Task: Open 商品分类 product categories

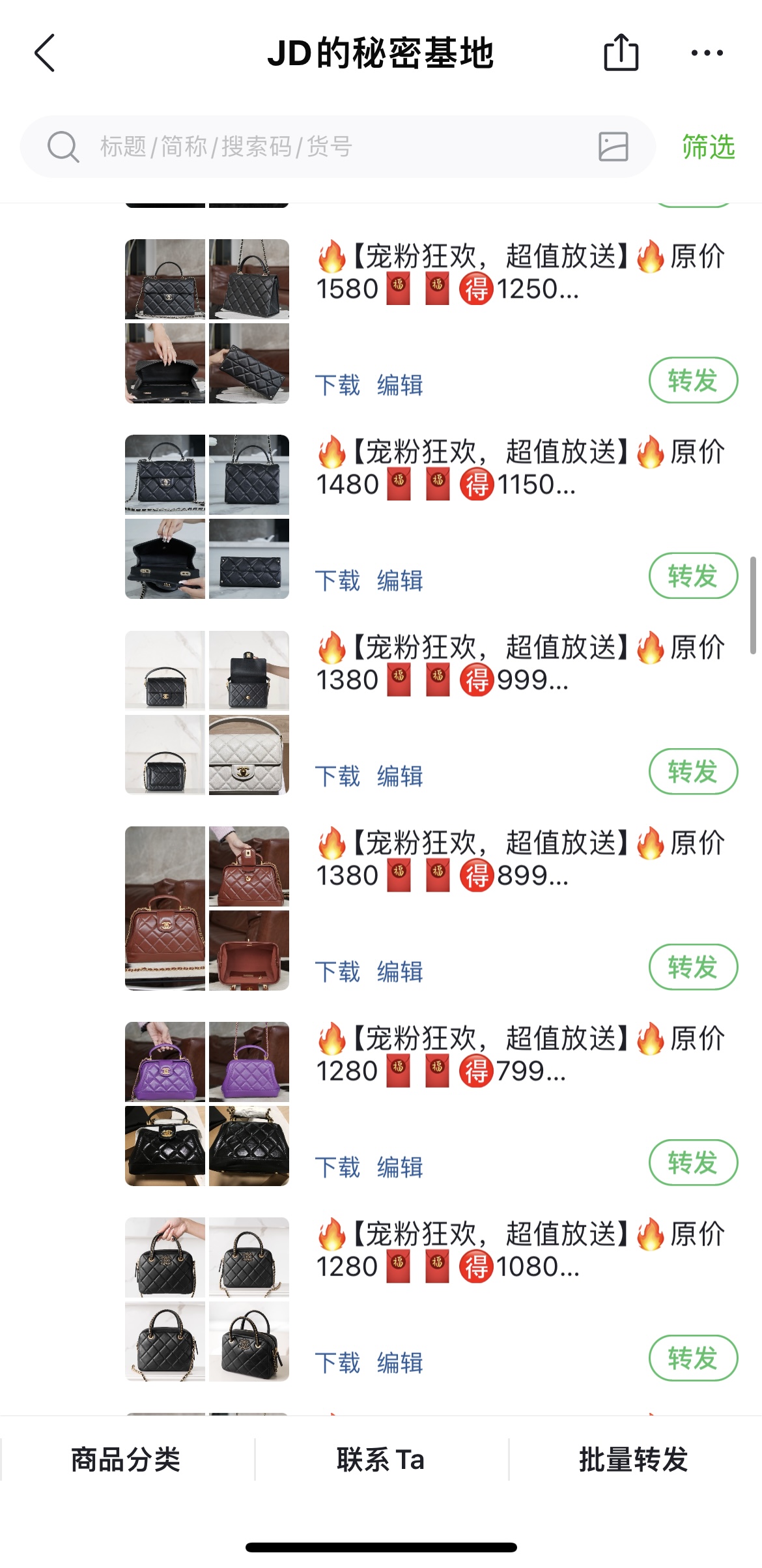Action: tap(126, 1460)
